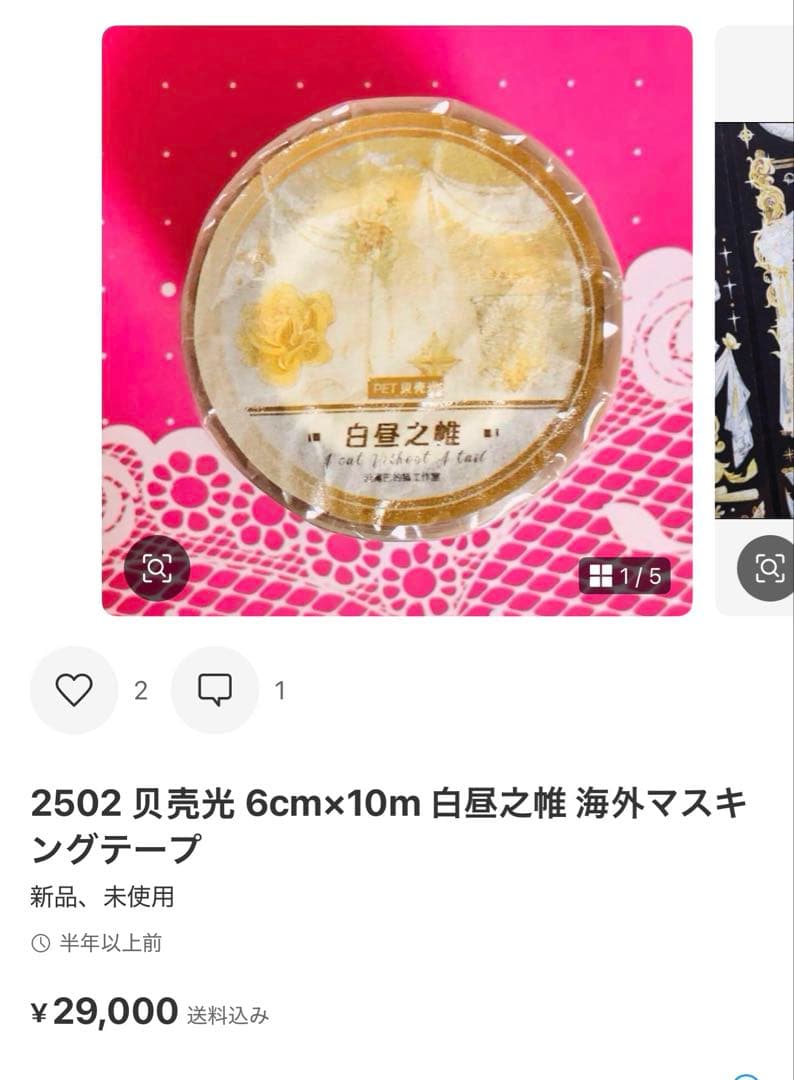Click the lens icon on the right-side photo
The height and width of the screenshot is (1080, 794).
(x=764, y=568)
